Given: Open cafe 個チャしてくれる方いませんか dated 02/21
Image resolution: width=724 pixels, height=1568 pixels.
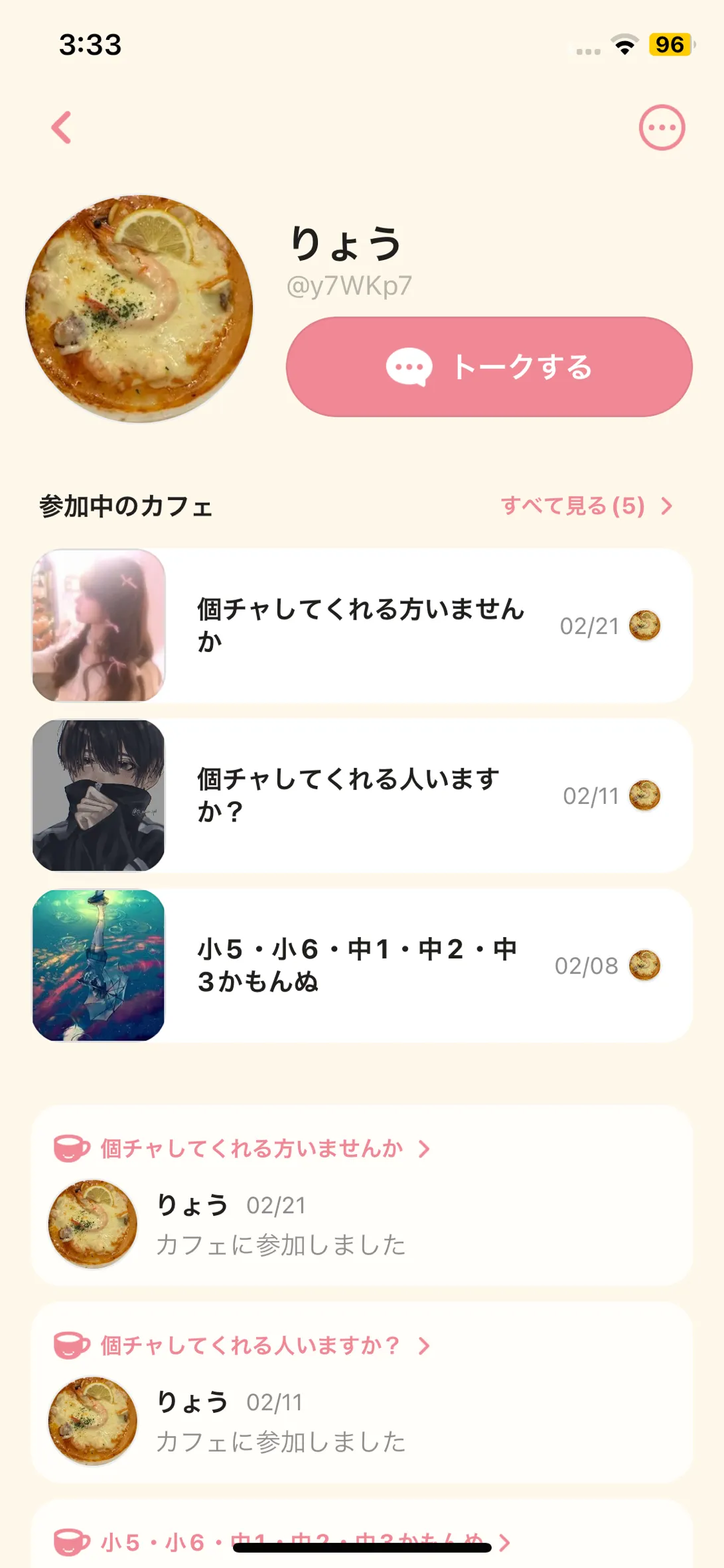Looking at the screenshot, I should (x=362, y=625).
